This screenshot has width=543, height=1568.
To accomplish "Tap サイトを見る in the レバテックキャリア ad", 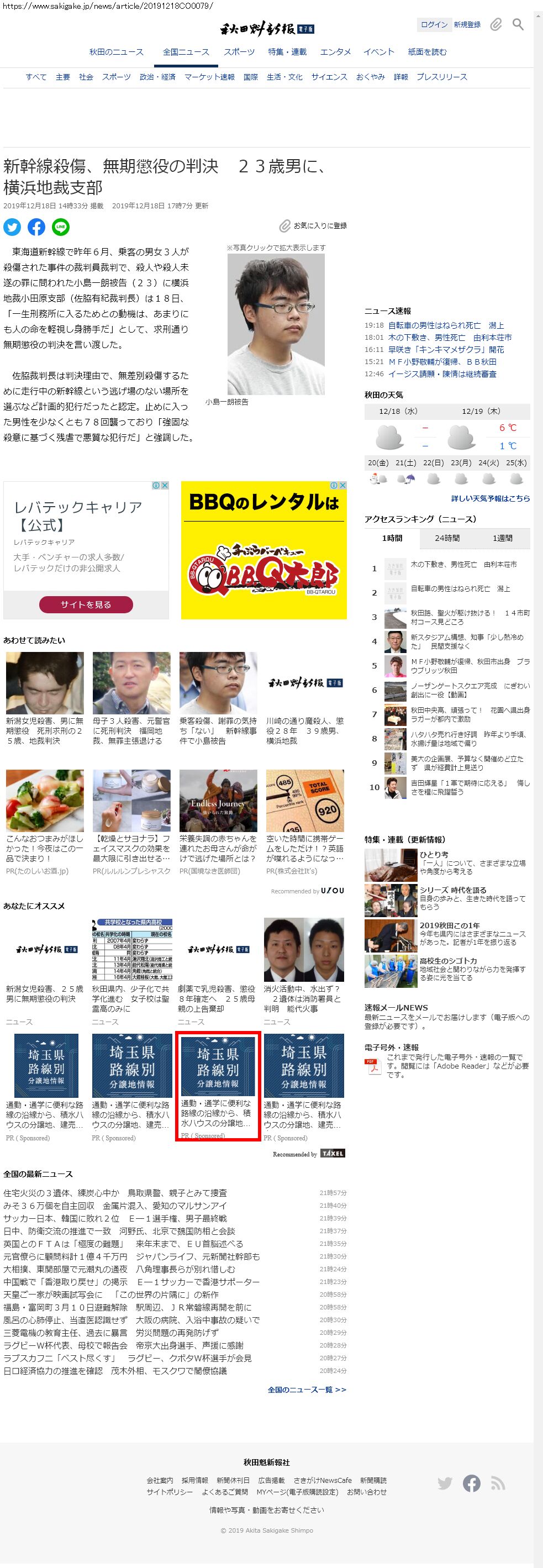I will coord(86,604).
